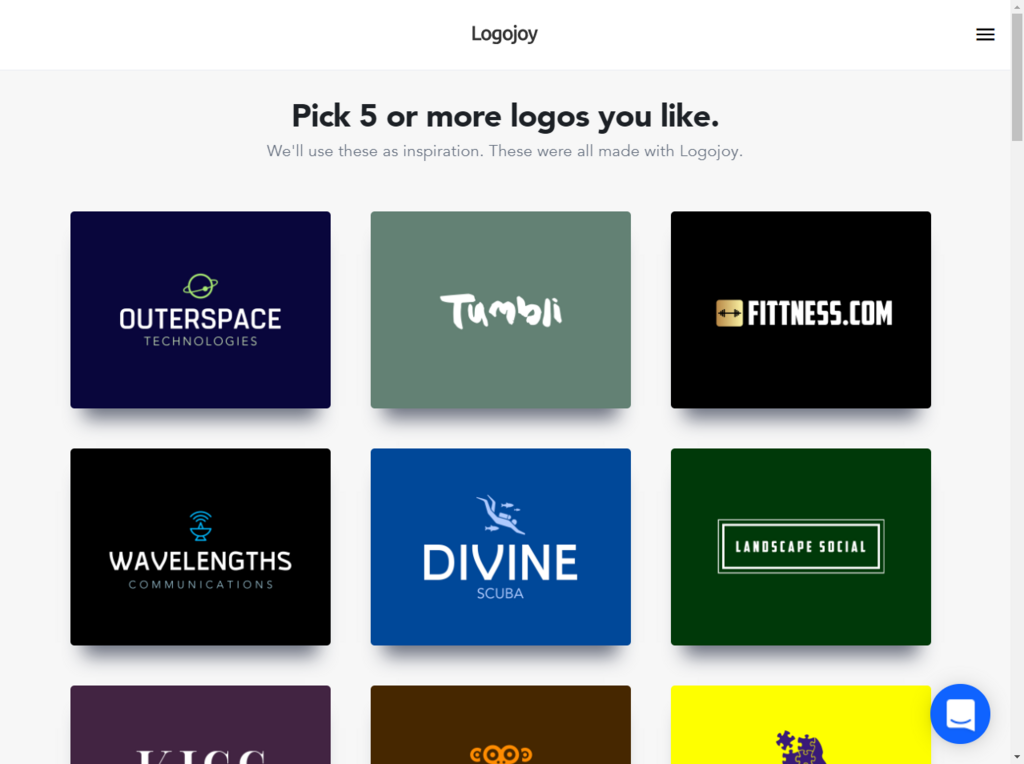Tap the Logojoy header title

pyautogui.click(x=504, y=34)
